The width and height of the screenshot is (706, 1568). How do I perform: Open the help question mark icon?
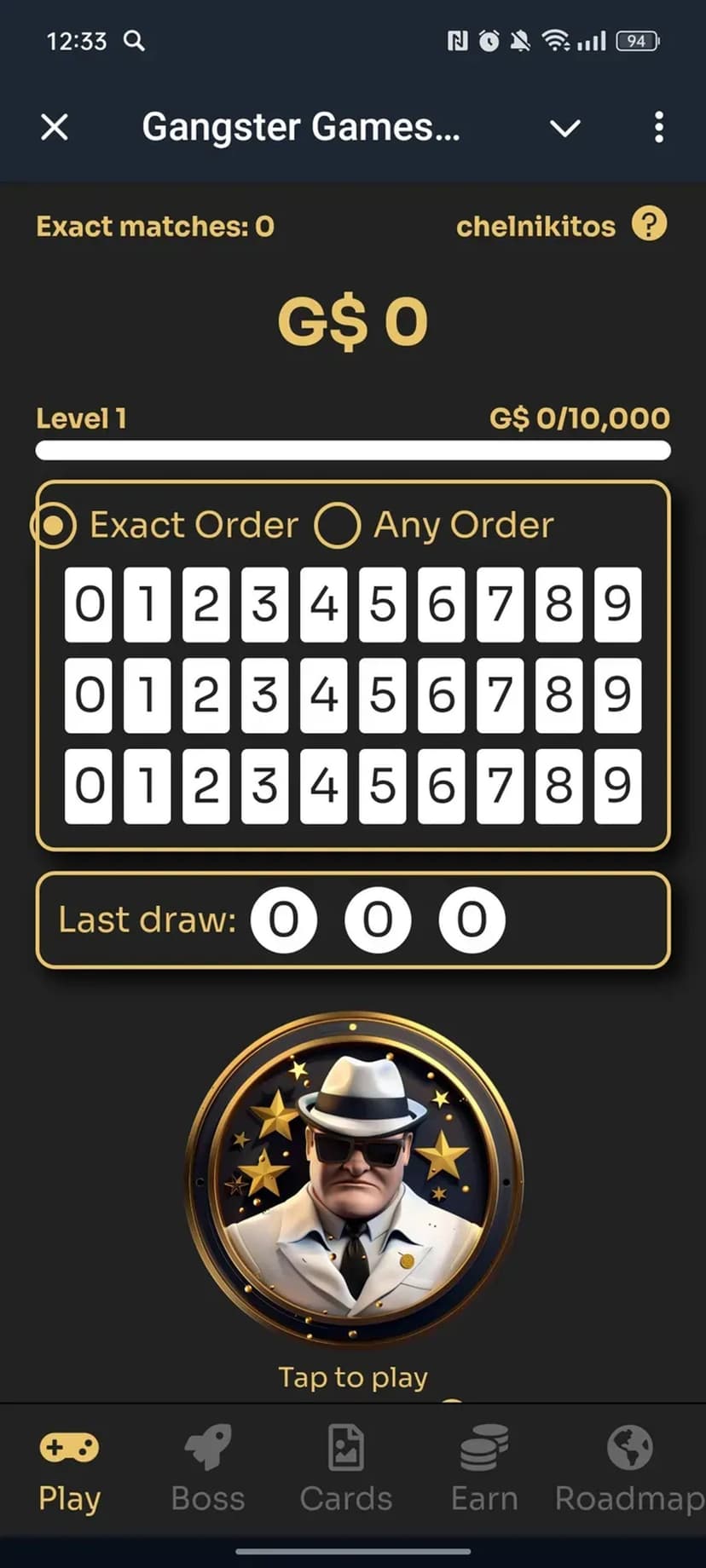(x=650, y=225)
